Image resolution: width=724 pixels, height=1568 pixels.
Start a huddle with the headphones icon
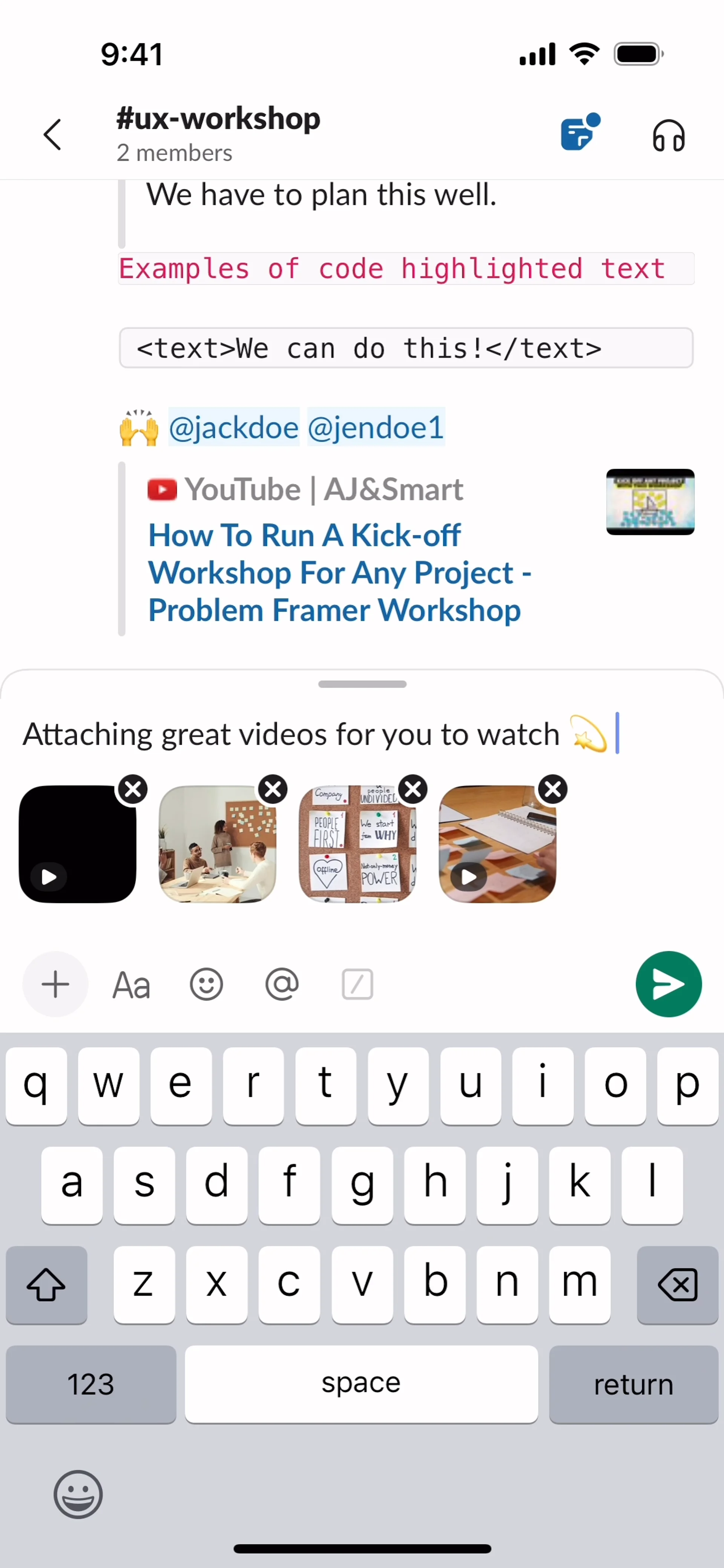[668, 135]
